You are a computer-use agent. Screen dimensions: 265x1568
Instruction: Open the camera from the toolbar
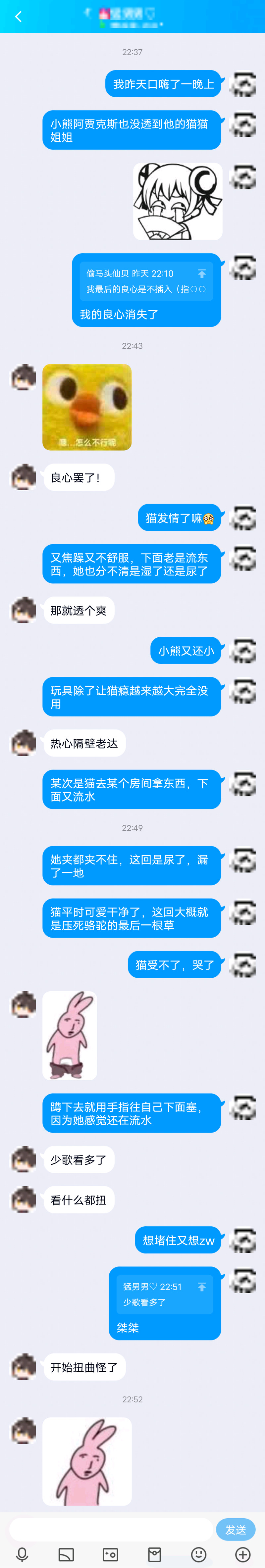click(110, 1555)
